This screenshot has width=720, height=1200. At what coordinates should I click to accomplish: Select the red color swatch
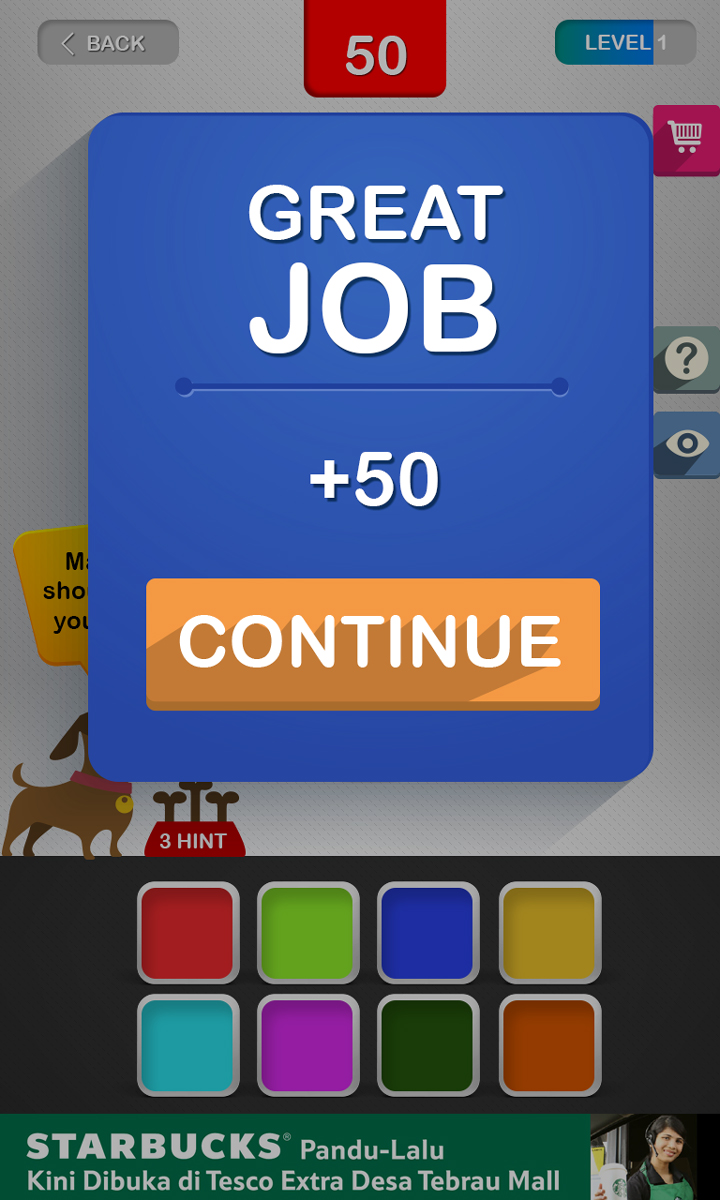[188, 932]
